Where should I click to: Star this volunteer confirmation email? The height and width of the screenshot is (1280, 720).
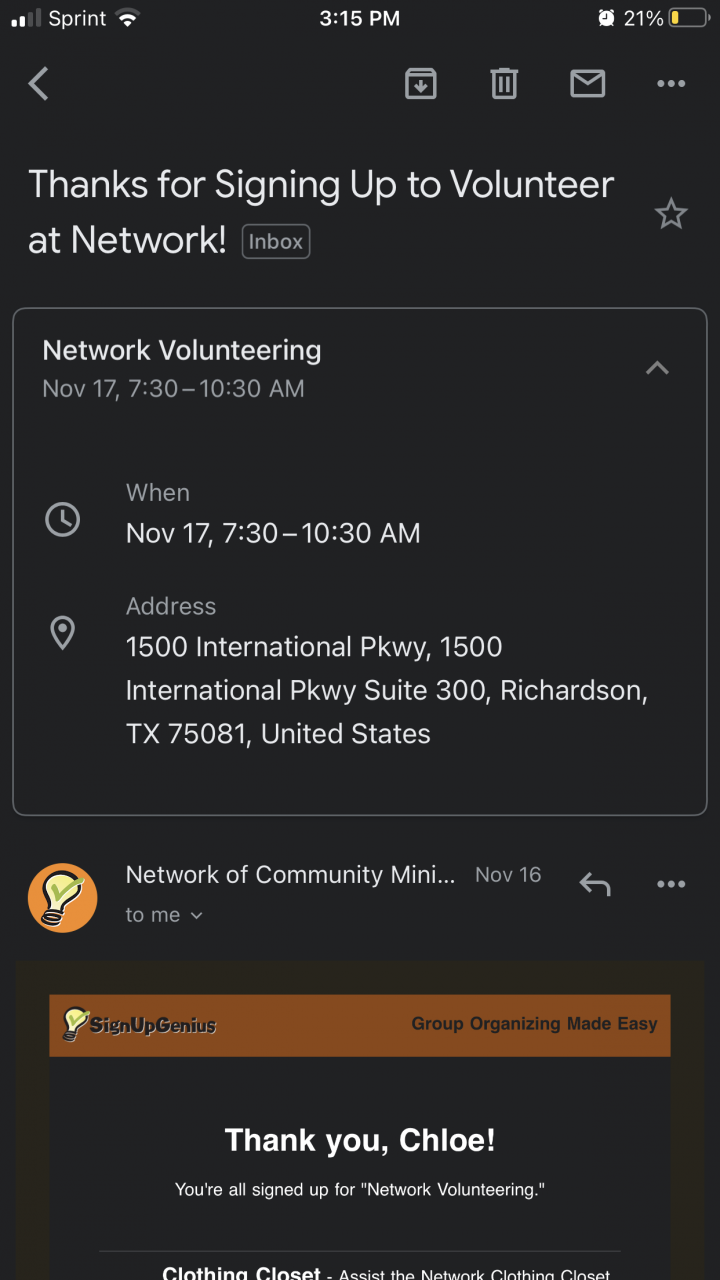[x=670, y=213]
